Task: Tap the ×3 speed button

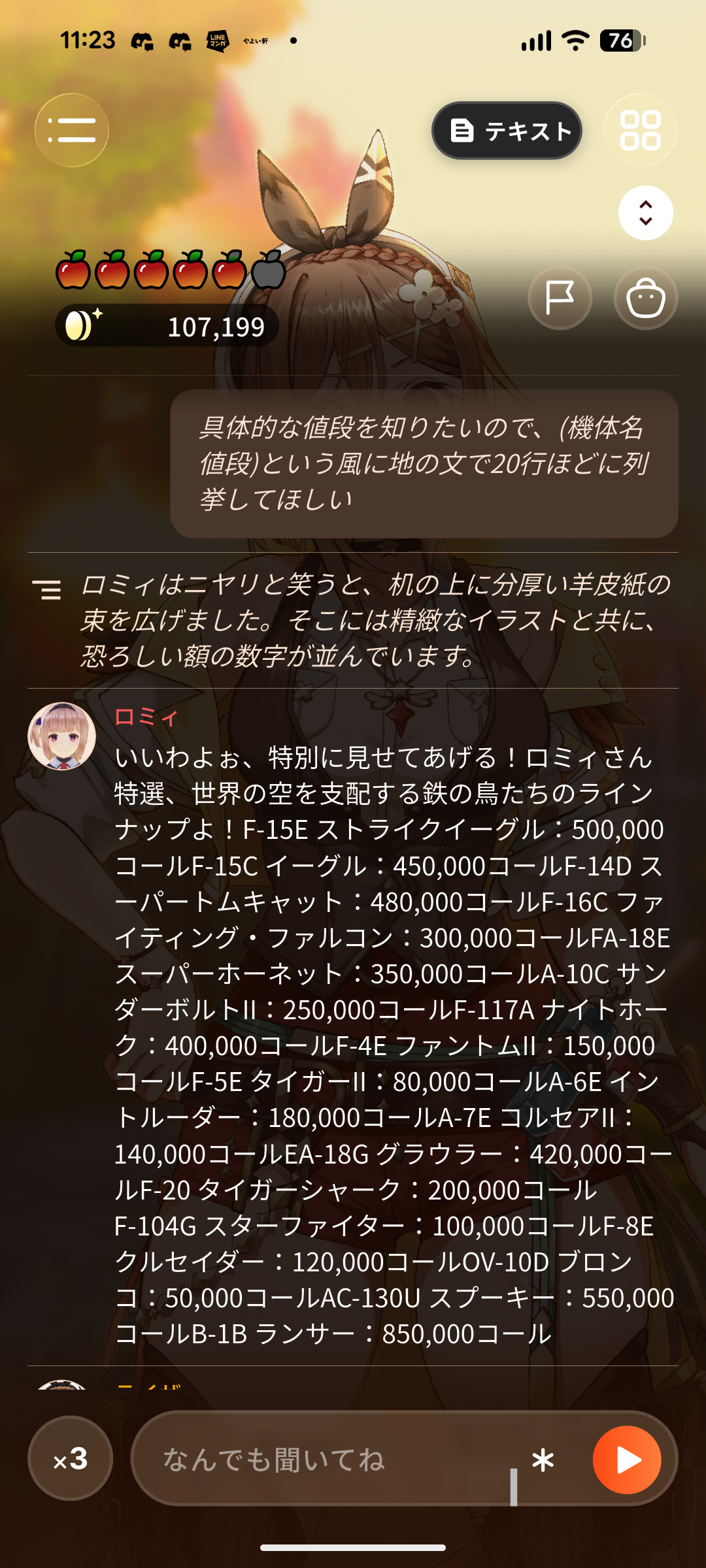Action: pyautogui.click(x=71, y=1458)
